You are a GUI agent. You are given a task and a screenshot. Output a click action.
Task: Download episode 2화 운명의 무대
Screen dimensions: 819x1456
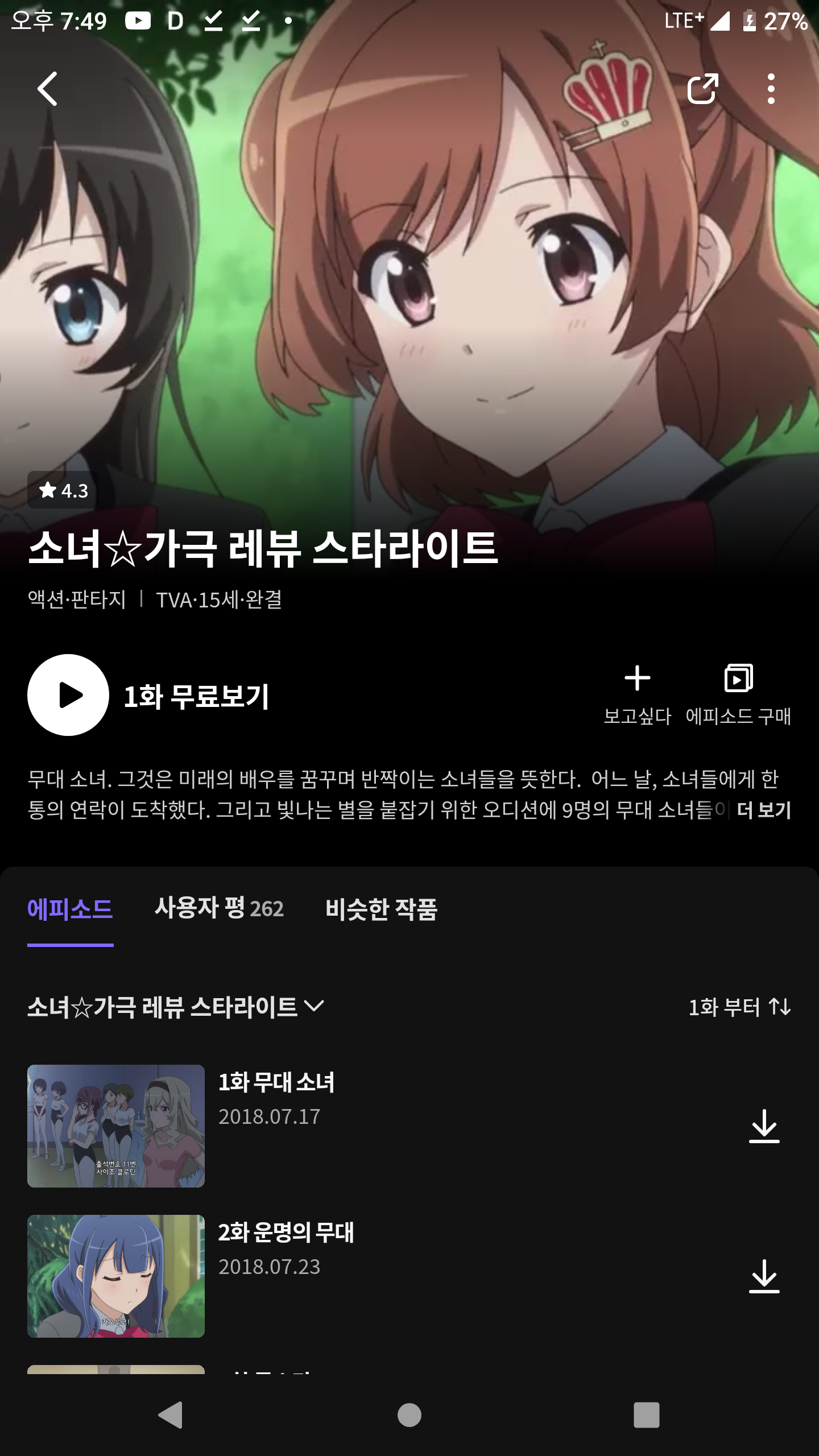coord(764,1276)
